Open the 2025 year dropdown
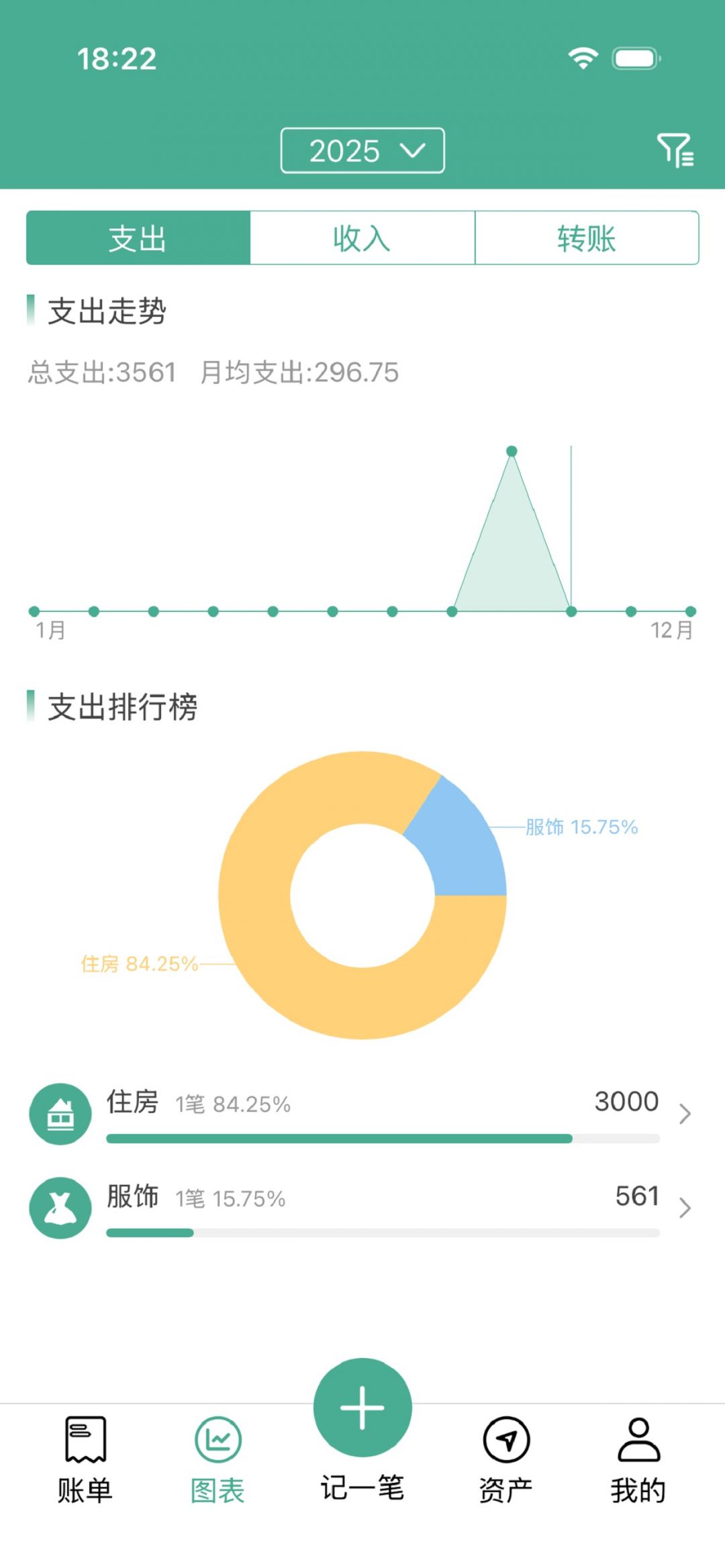 tap(362, 150)
